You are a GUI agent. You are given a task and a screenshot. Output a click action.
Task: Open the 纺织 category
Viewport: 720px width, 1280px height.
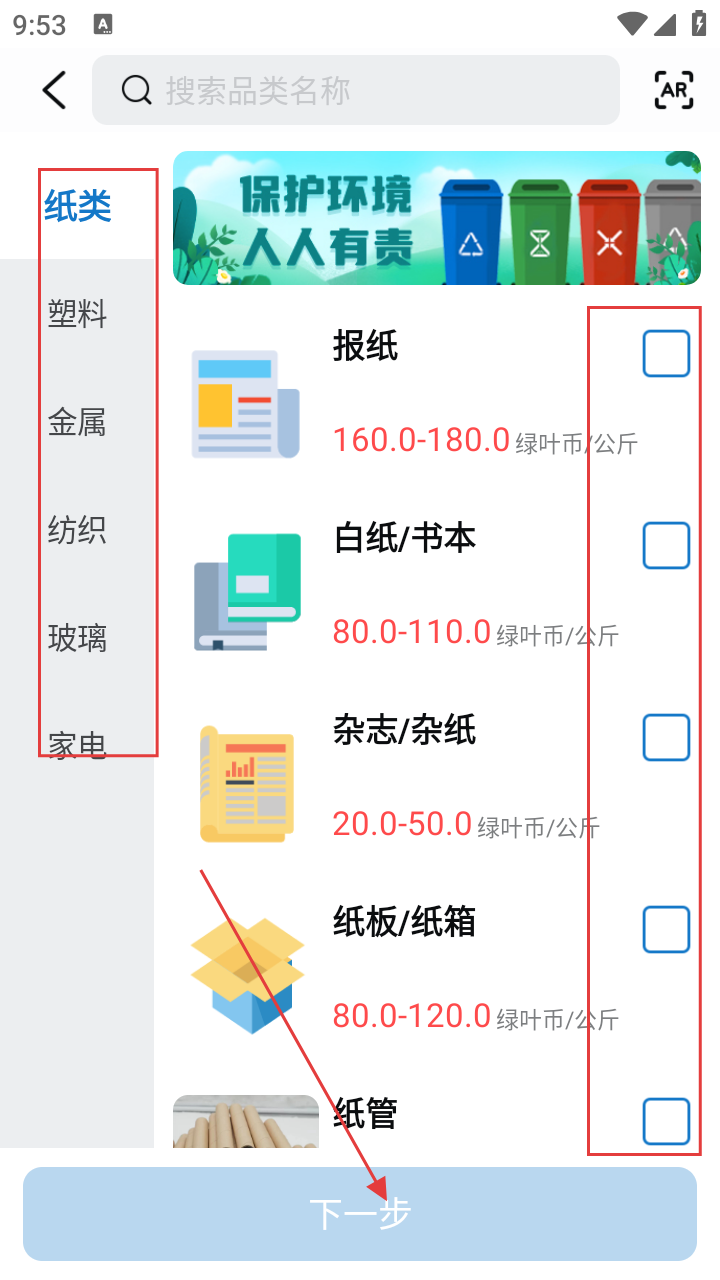click(x=78, y=529)
